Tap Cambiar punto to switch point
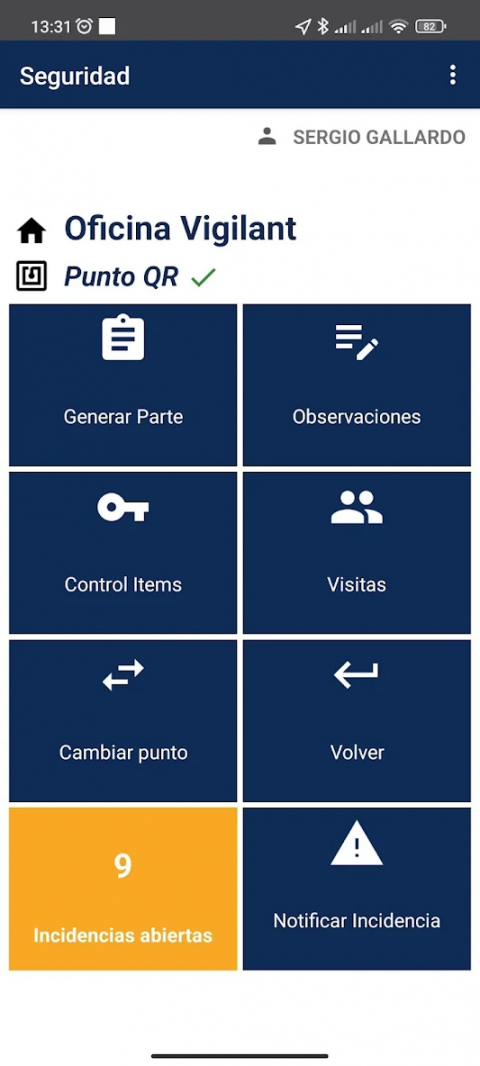The width and height of the screenshot is (480, 1066). (x=123, y=721)
